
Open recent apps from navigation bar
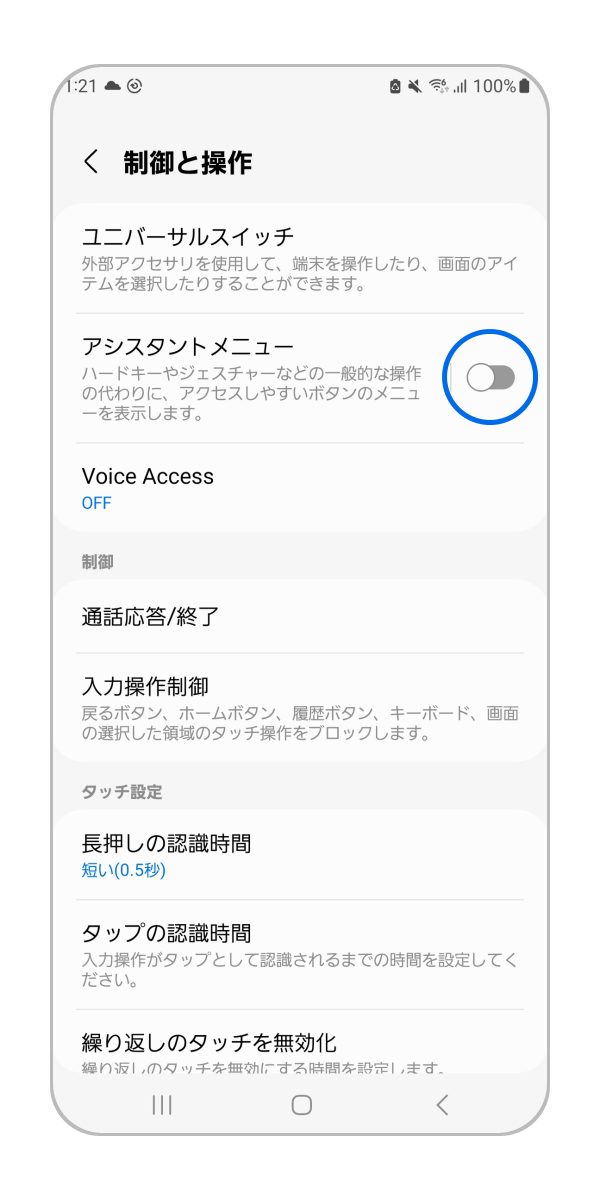[x=162, y=1104]
